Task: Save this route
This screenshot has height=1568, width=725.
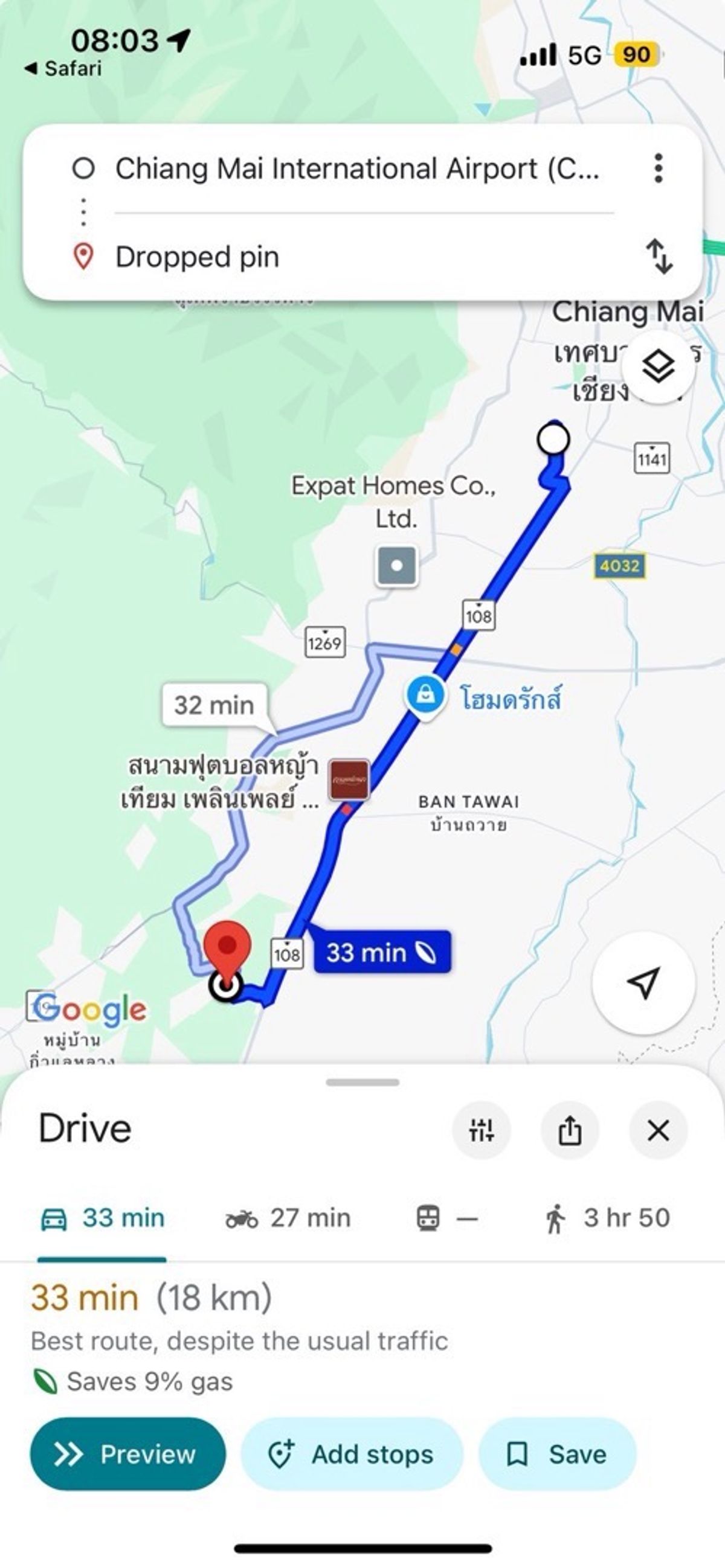Action: tap(558, 1453)
